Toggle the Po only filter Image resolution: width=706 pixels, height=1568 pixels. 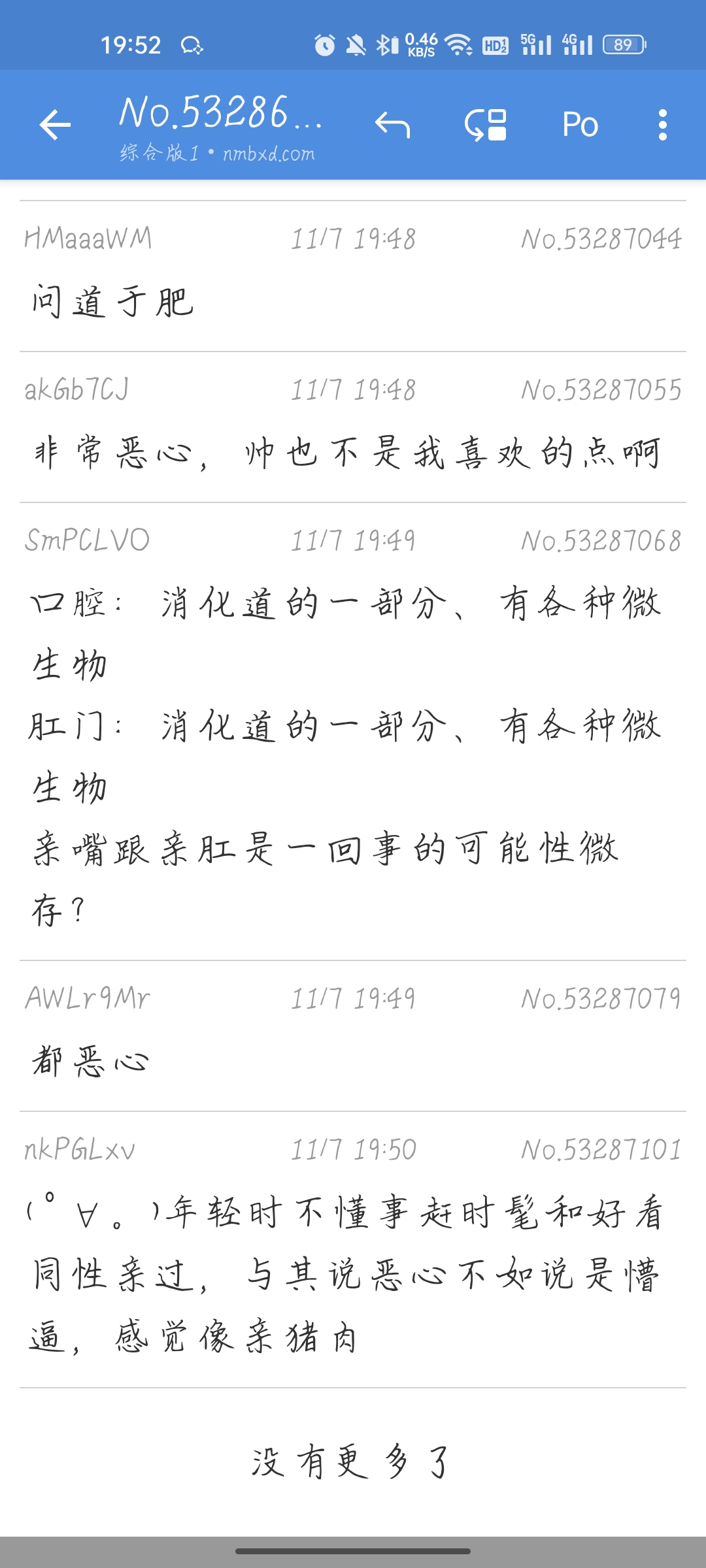pyautogui.click(x=580, y=125)
